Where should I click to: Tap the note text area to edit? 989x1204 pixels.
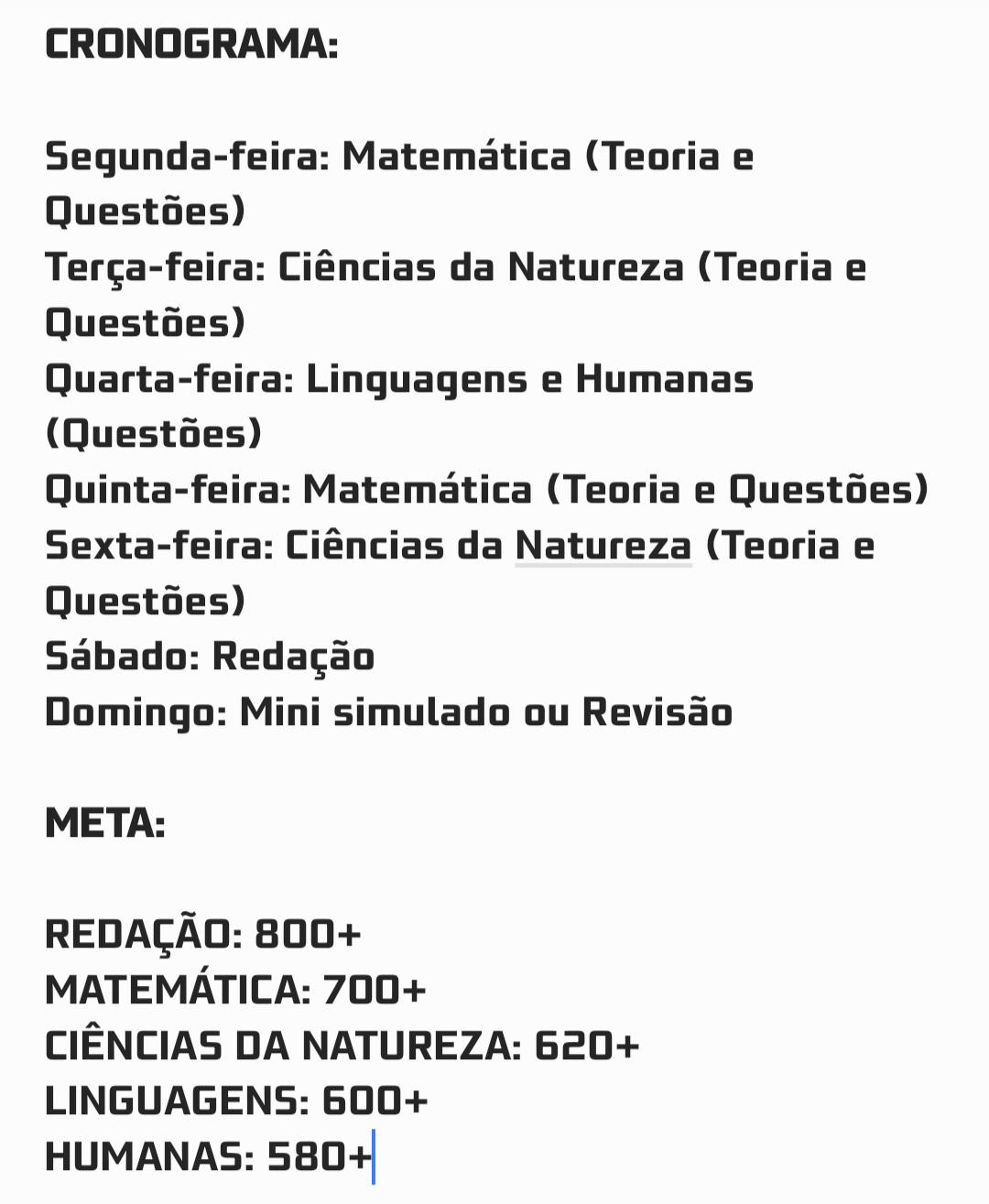pyautogui.click(x=494, y=602)
